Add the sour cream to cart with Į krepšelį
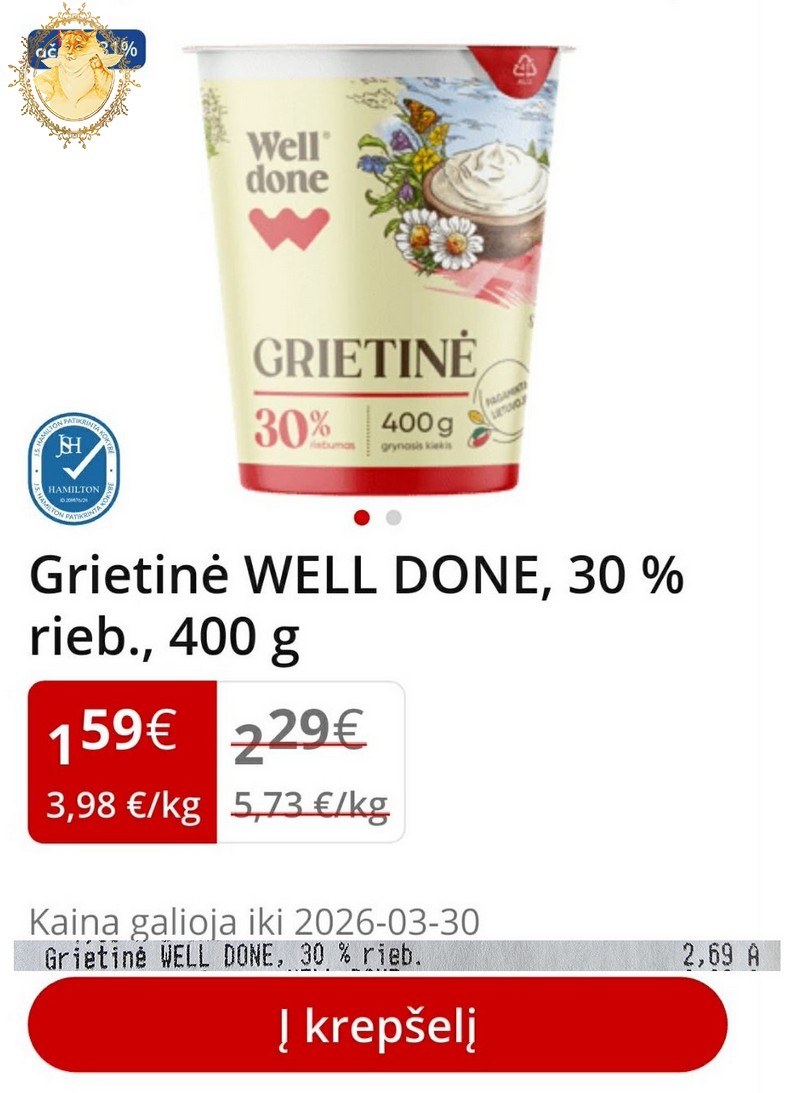The image size is (800, 1093). pyautogui.click(x=377, y=1025)
